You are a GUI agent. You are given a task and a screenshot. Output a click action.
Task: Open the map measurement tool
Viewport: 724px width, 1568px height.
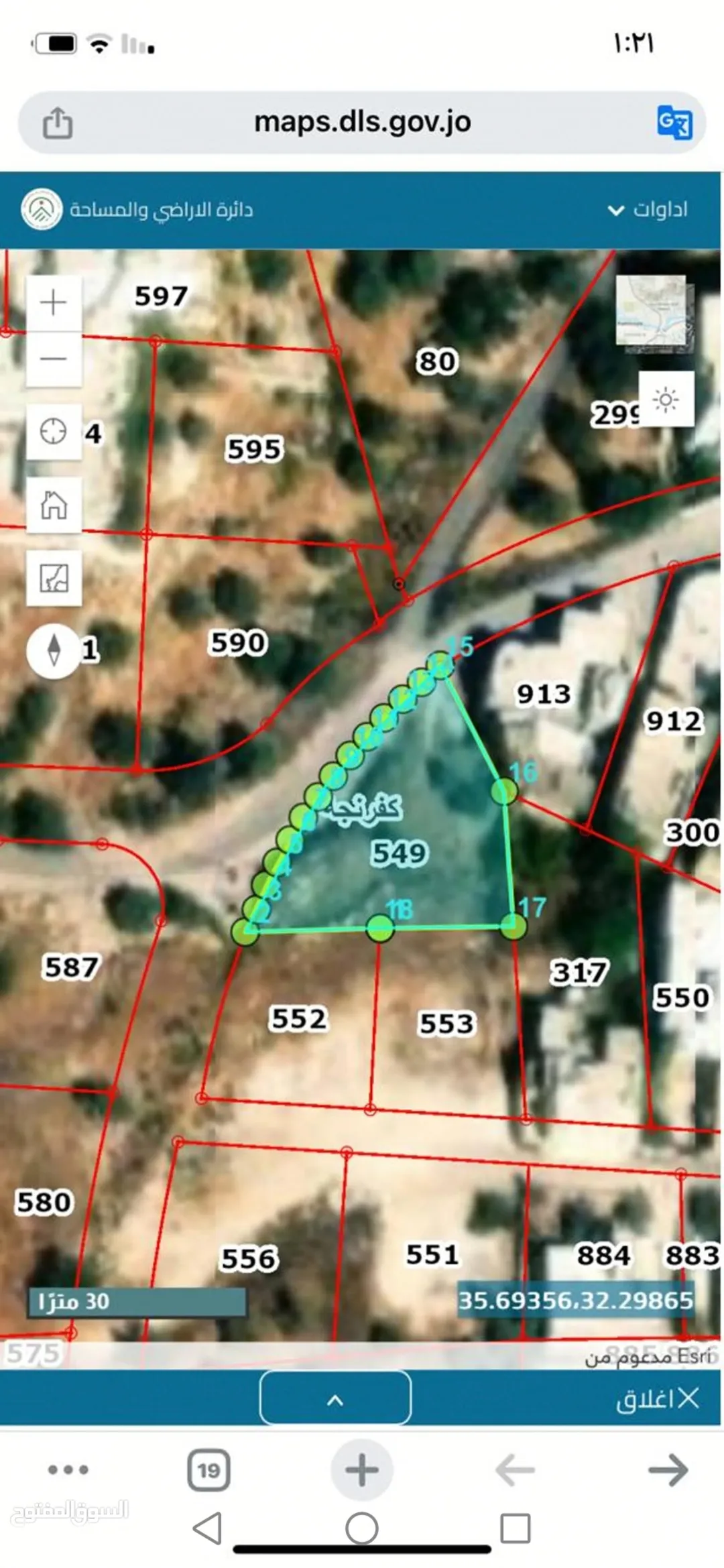54,578
